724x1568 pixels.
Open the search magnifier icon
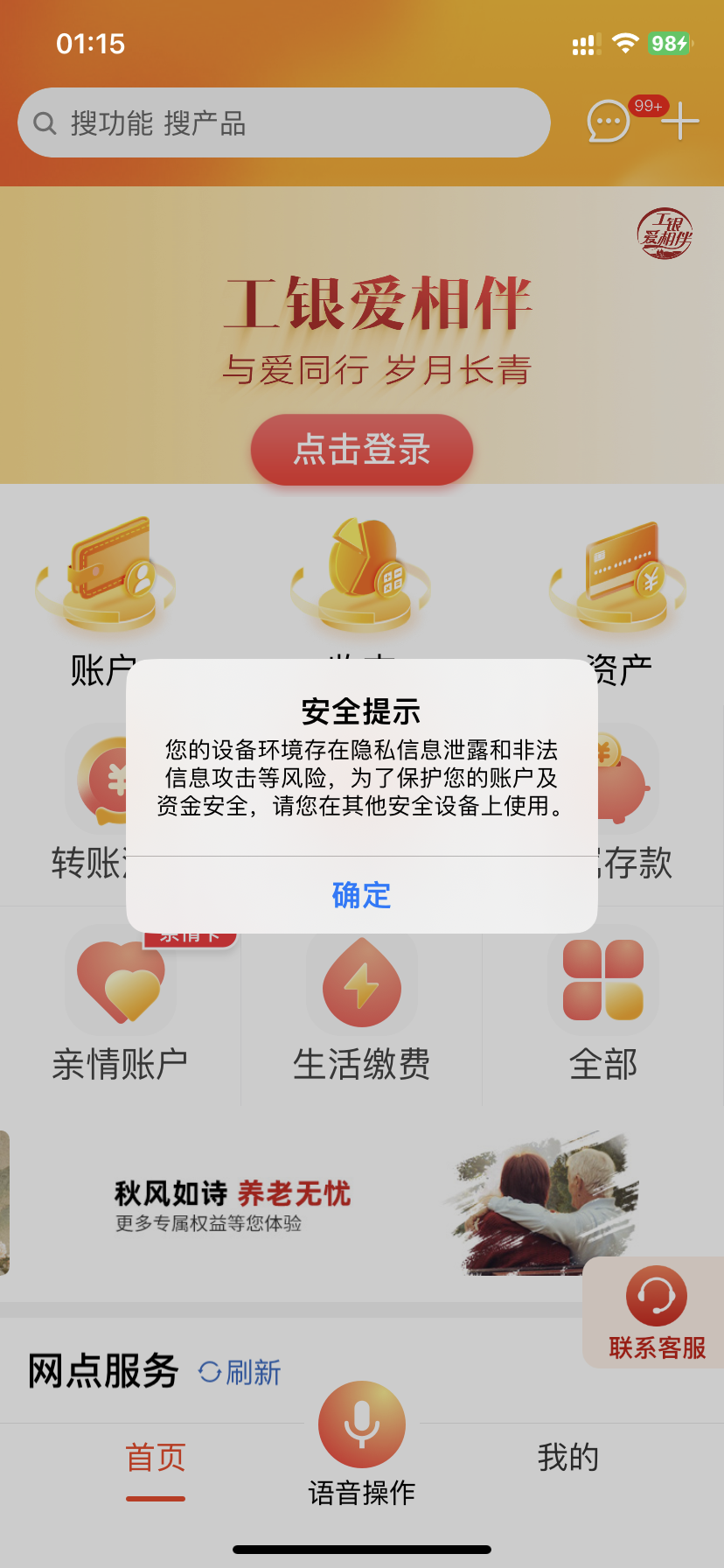(x=45, y=122)
